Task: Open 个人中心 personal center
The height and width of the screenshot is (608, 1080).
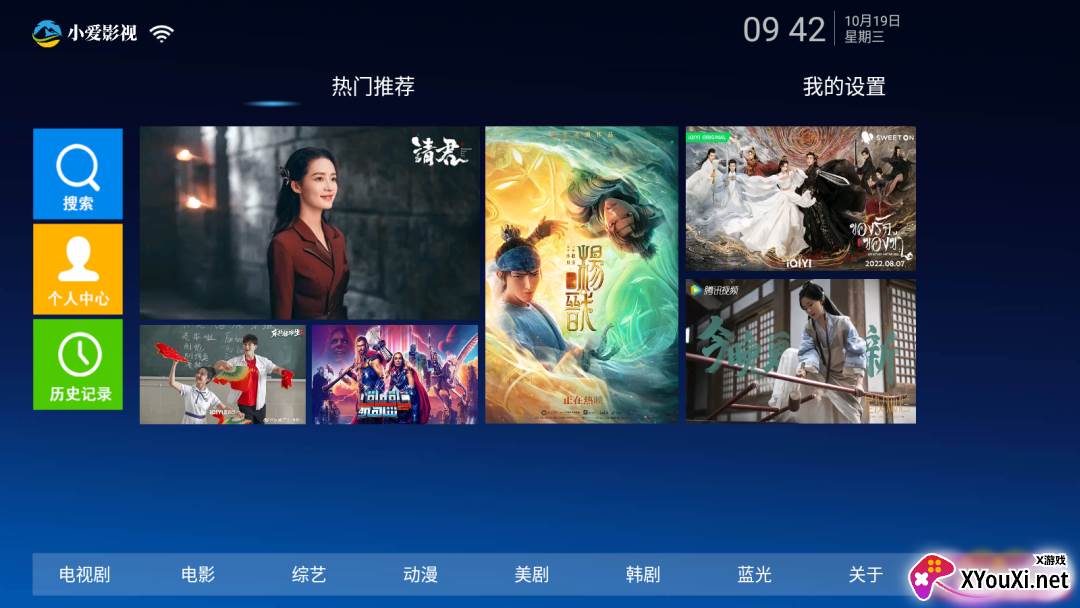Action: click(x=78, y=269)
